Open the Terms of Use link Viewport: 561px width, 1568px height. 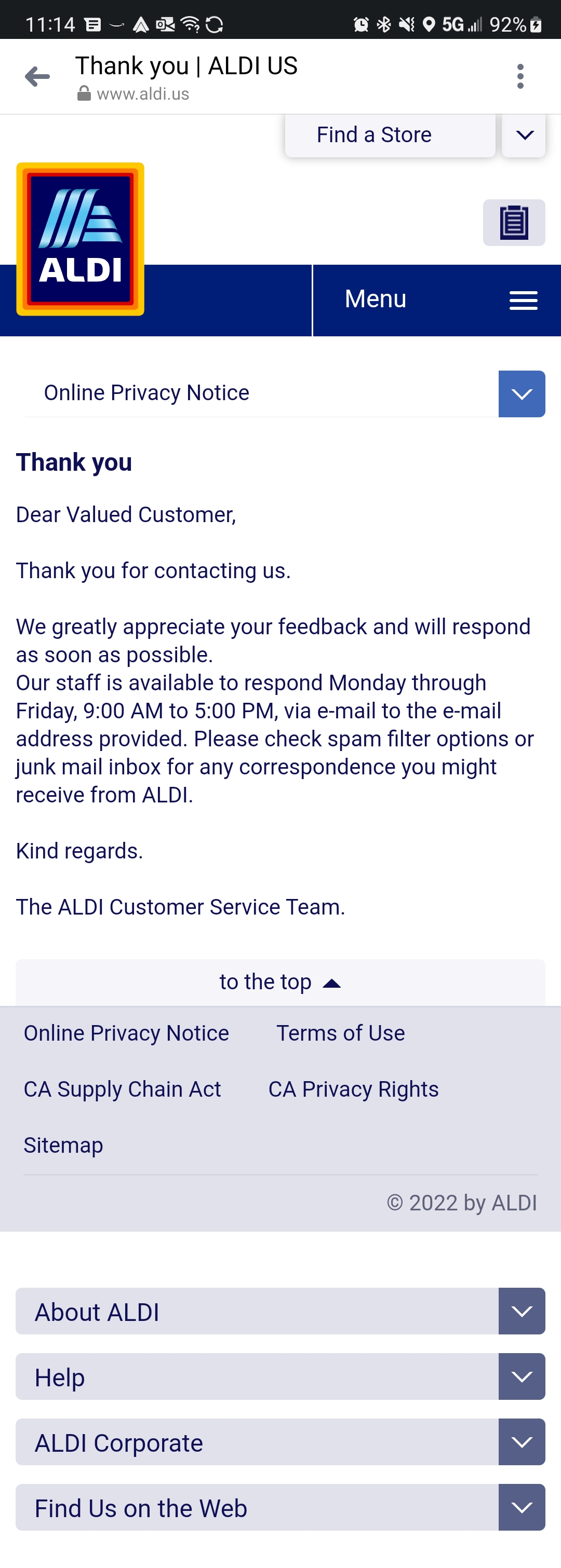(341, 1033)
